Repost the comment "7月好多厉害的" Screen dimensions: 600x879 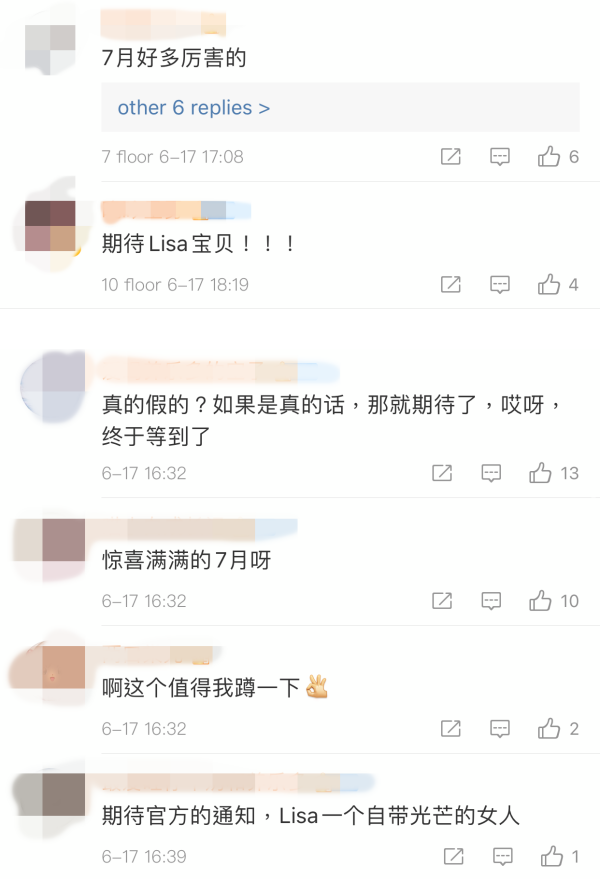click(x=451, y=157)
